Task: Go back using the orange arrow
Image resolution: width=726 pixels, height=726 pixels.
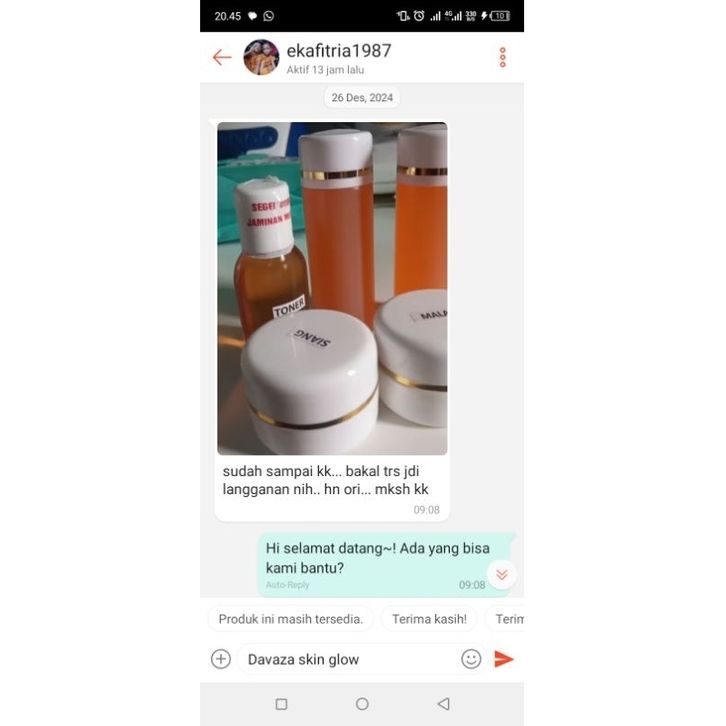Action: point(222,58)
